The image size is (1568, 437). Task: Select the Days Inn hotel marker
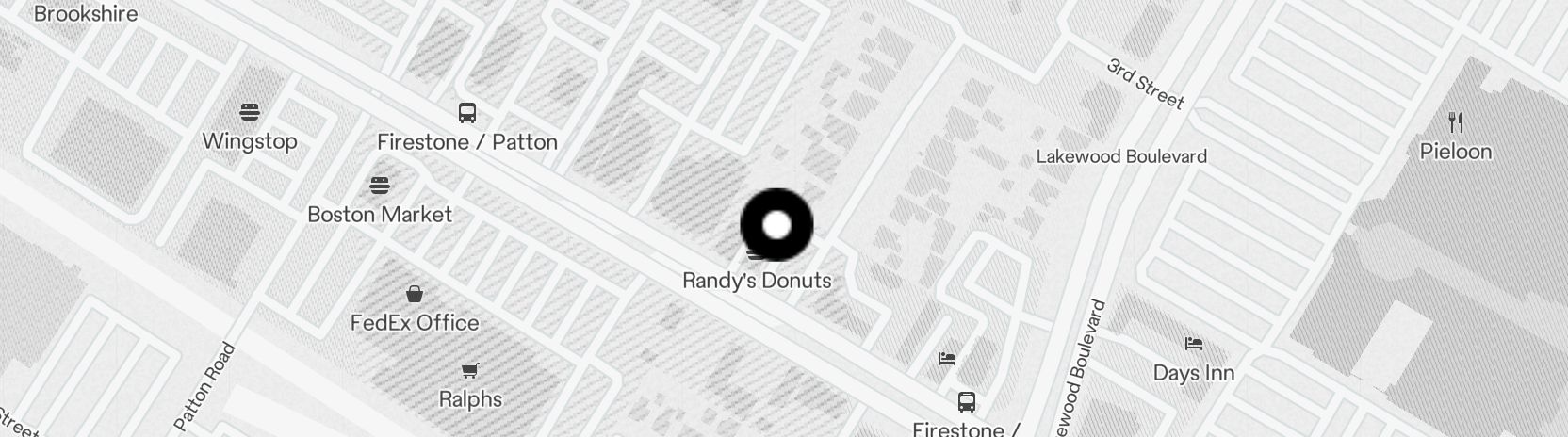(x=1194, y=345)
